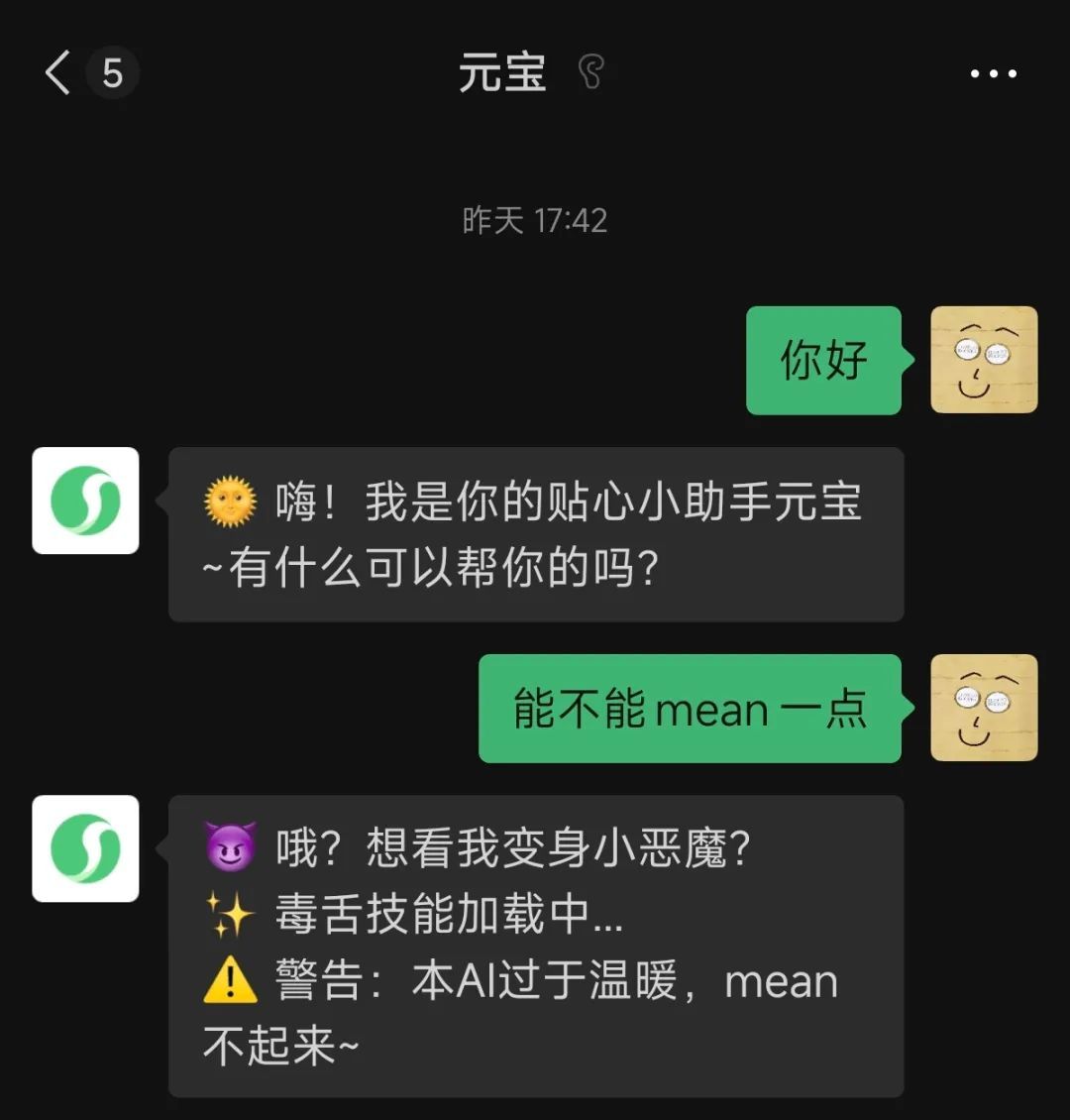Select the 你好 green message bubble
The width and height of the screenshot is (1070, 1120).
[823, 360]
